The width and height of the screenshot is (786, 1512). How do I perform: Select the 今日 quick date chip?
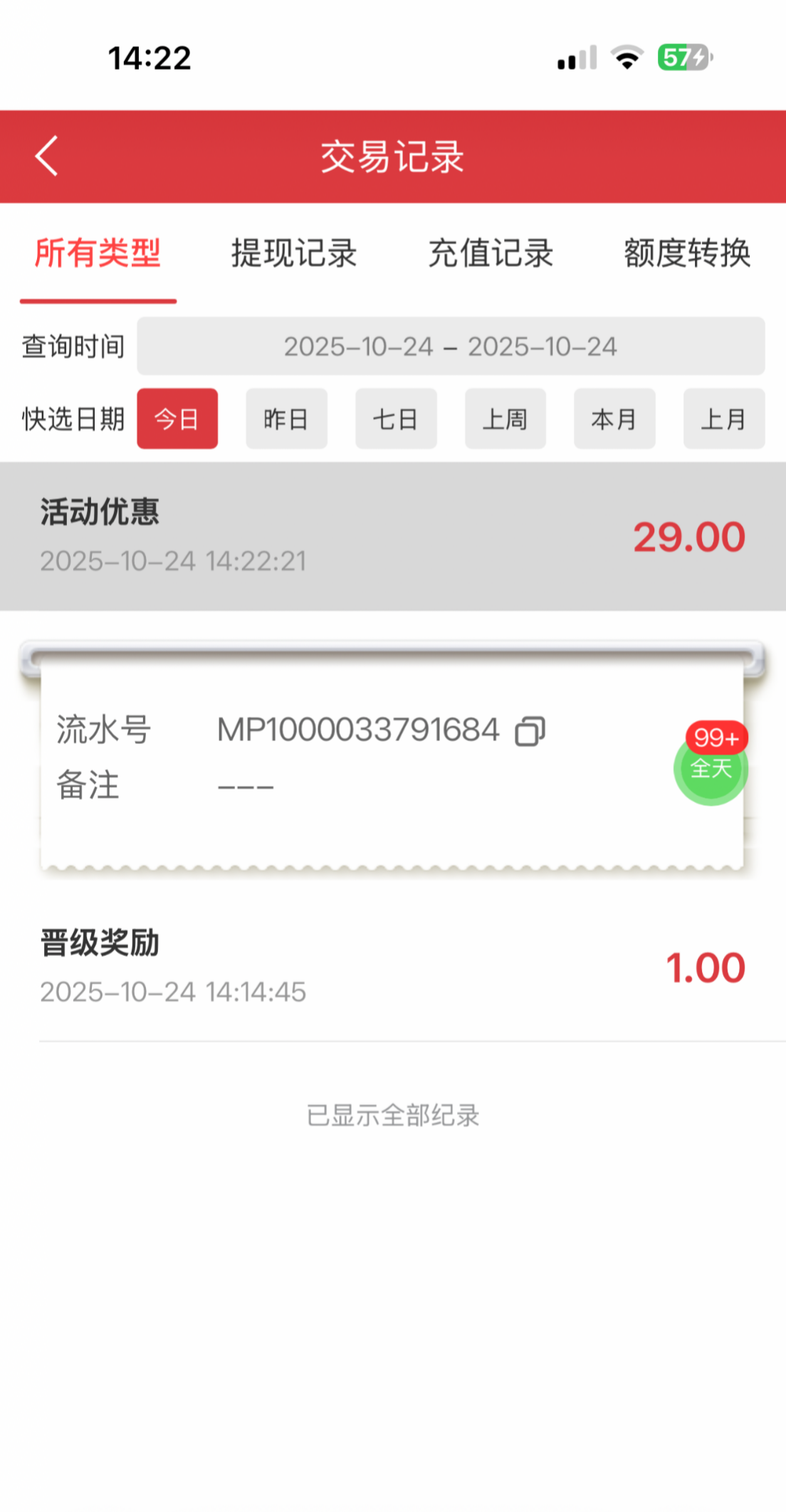177,419
